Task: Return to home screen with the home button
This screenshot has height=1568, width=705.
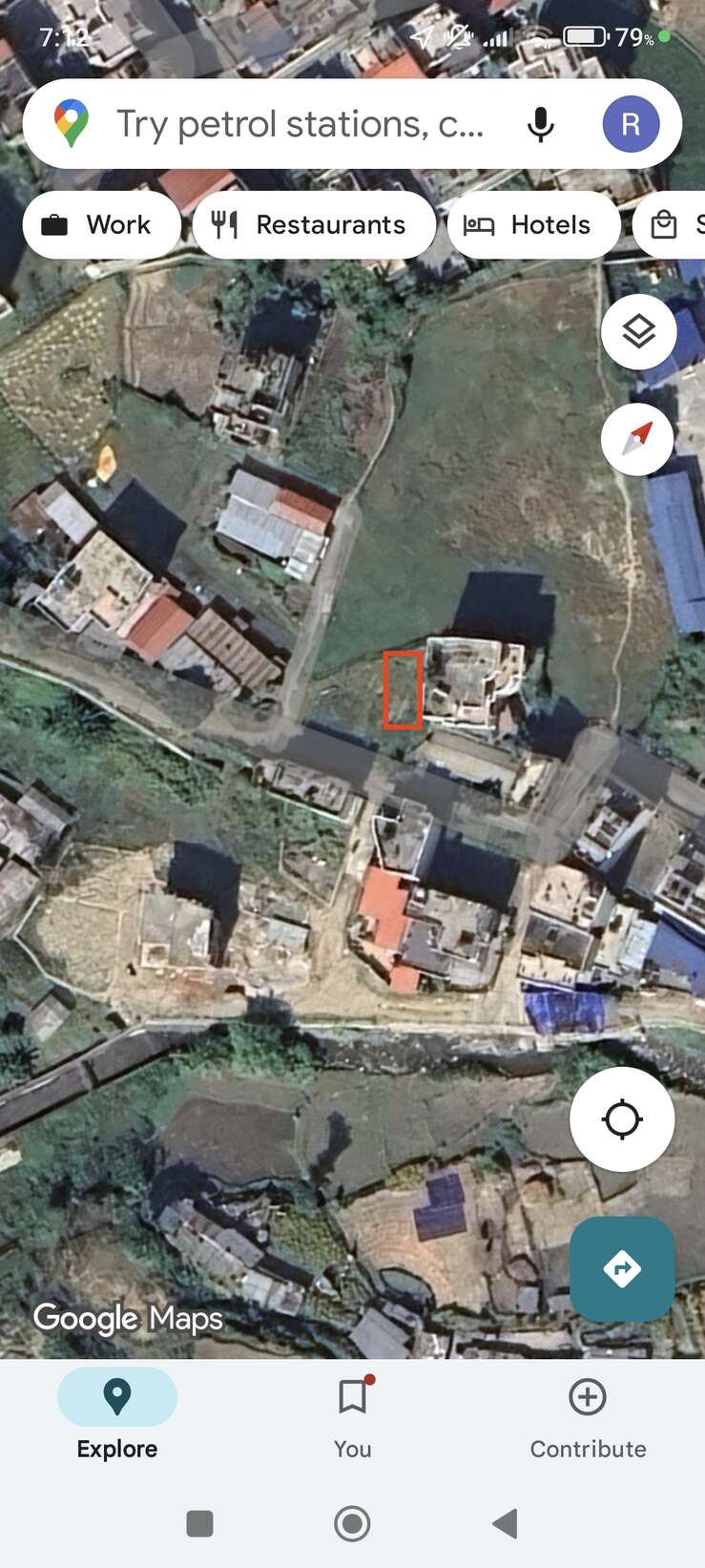Action: 352,1523
